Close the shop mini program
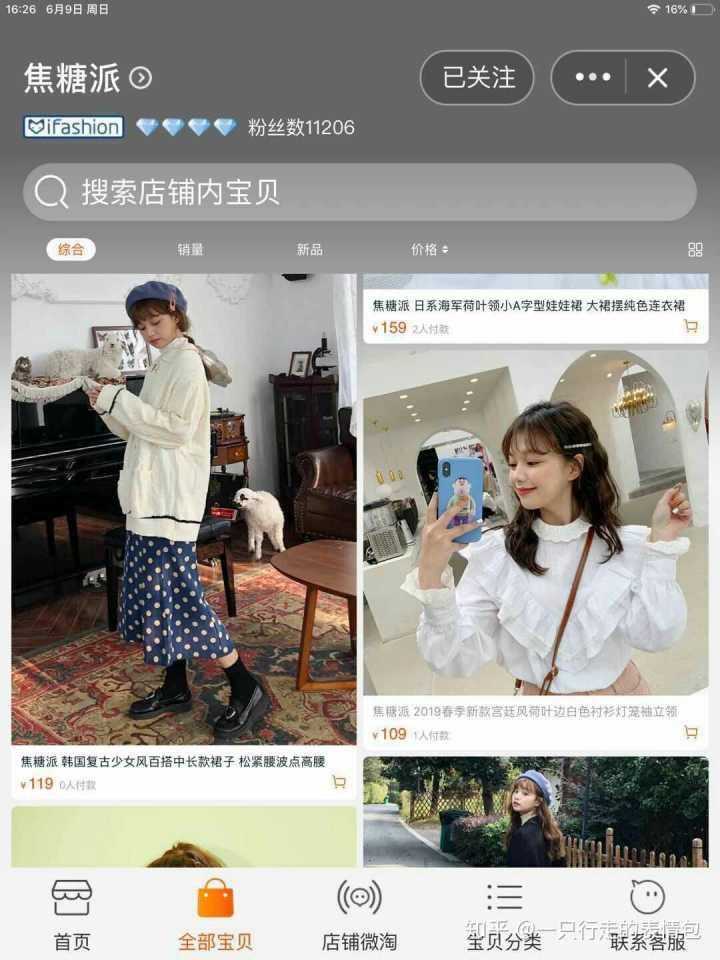The image size is (720, 960). [658, 78]
